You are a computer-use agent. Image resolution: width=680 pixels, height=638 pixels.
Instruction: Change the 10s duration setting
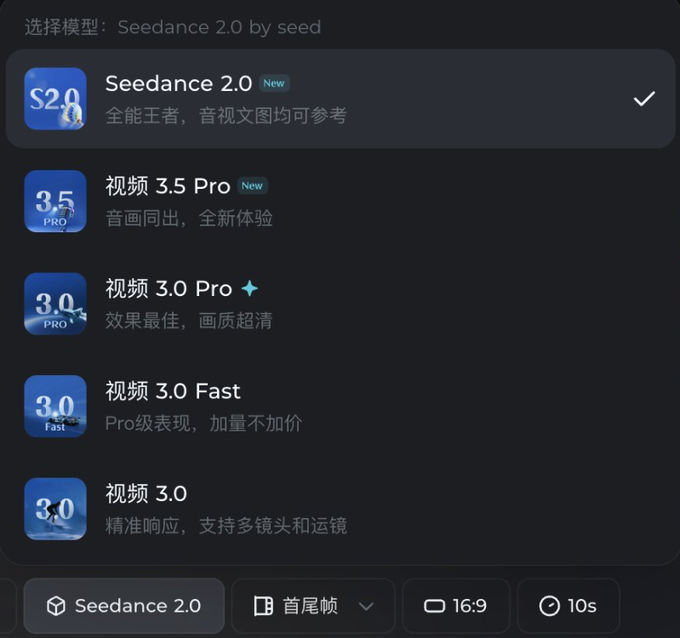point(568,606)
